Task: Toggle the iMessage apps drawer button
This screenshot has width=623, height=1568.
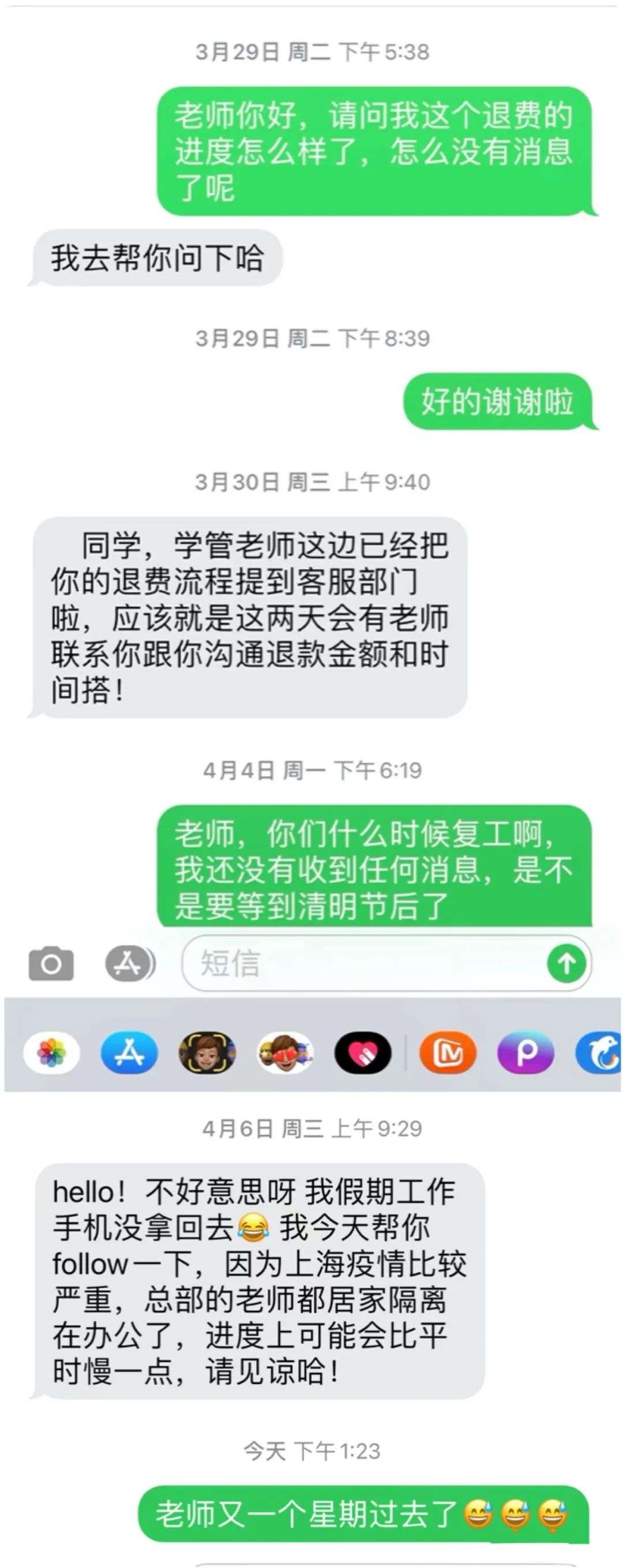Action: tap(129, 964)
